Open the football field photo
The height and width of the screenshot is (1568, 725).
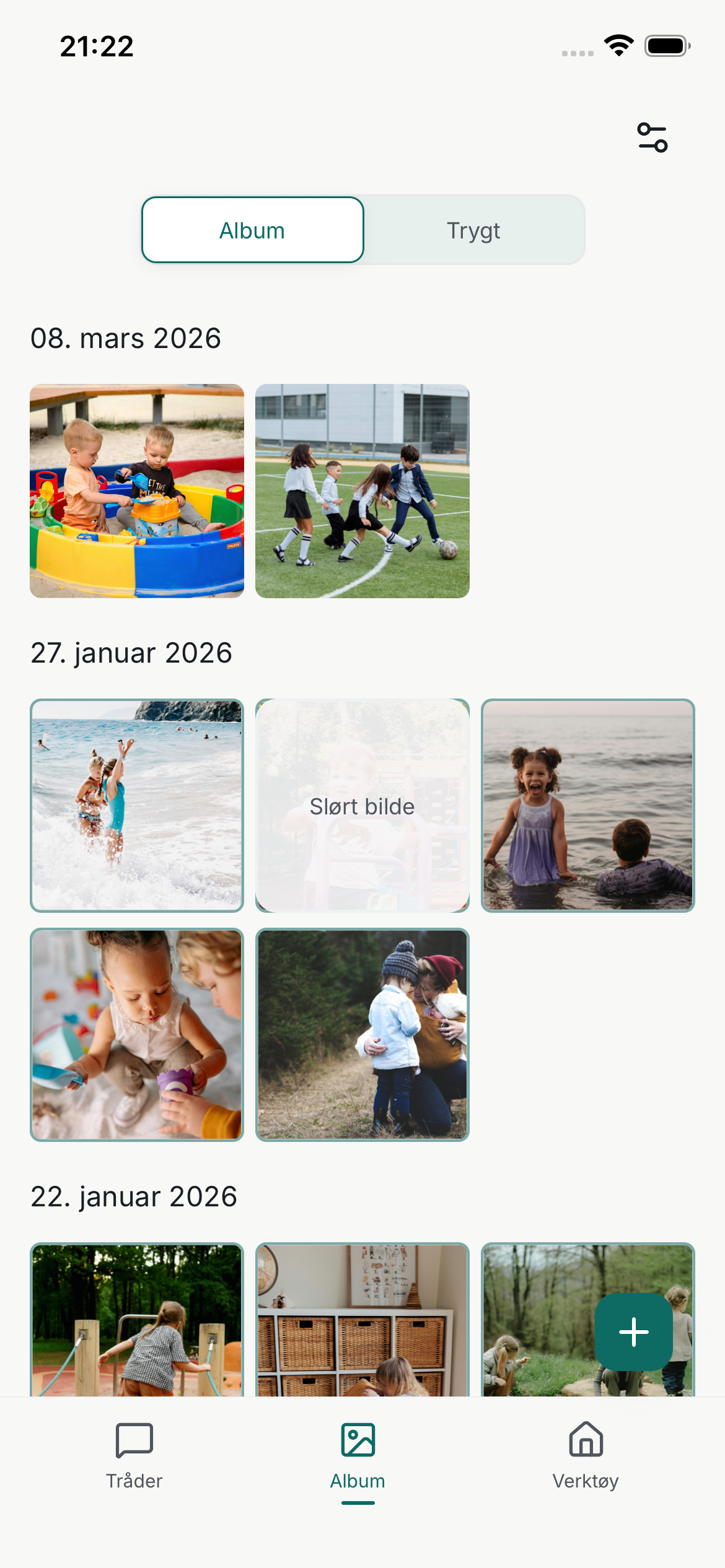click(362, 490)
